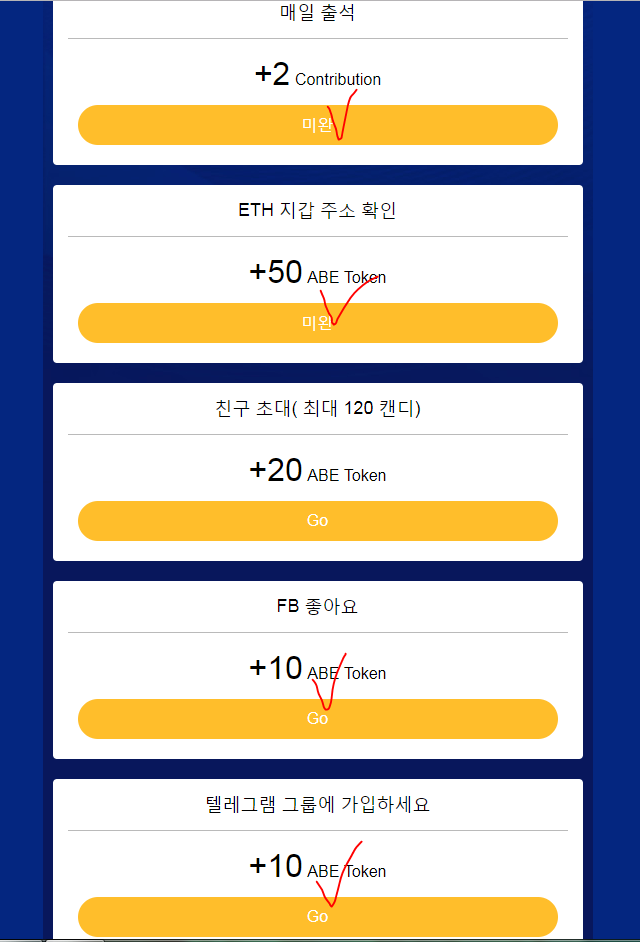This screenshot has height=942, width=640.
Task: Tap Go under 친구 초대
Action: tap(317, 521)
